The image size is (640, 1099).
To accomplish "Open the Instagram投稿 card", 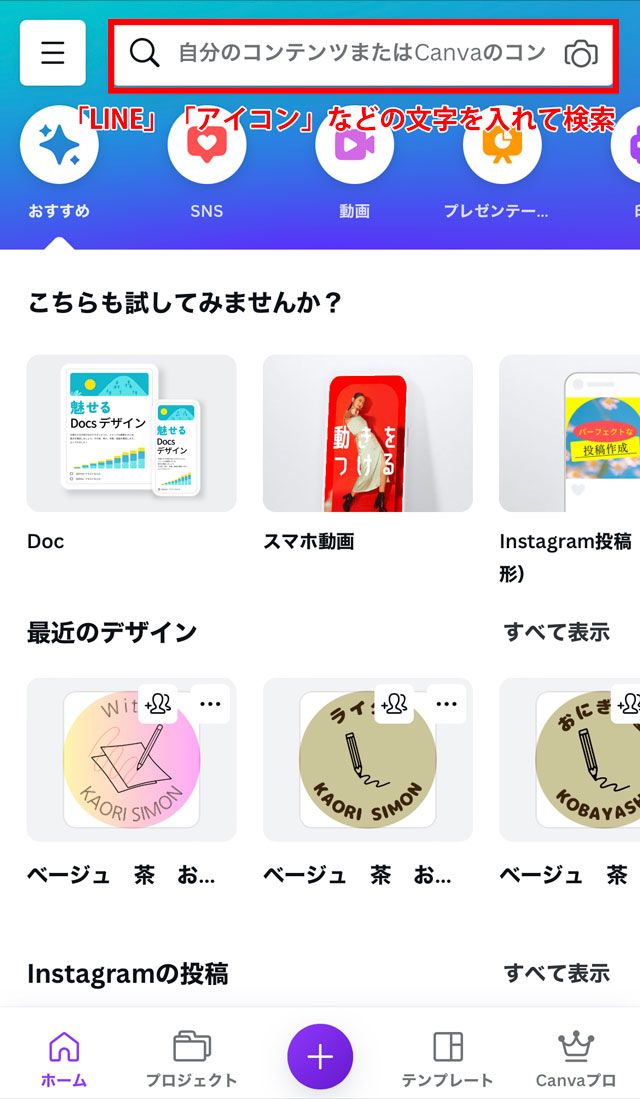I will [x=570, y=433].
